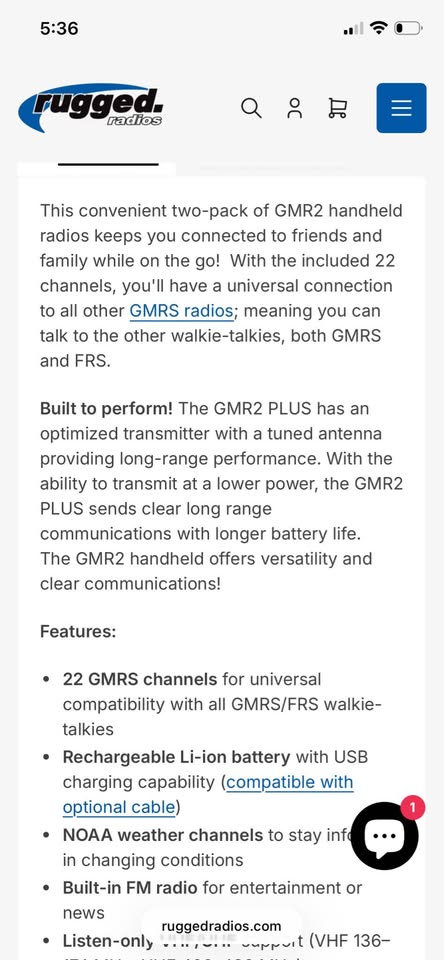
Task: Open the blue hamburger menu
Action: [x=401, y=108]
